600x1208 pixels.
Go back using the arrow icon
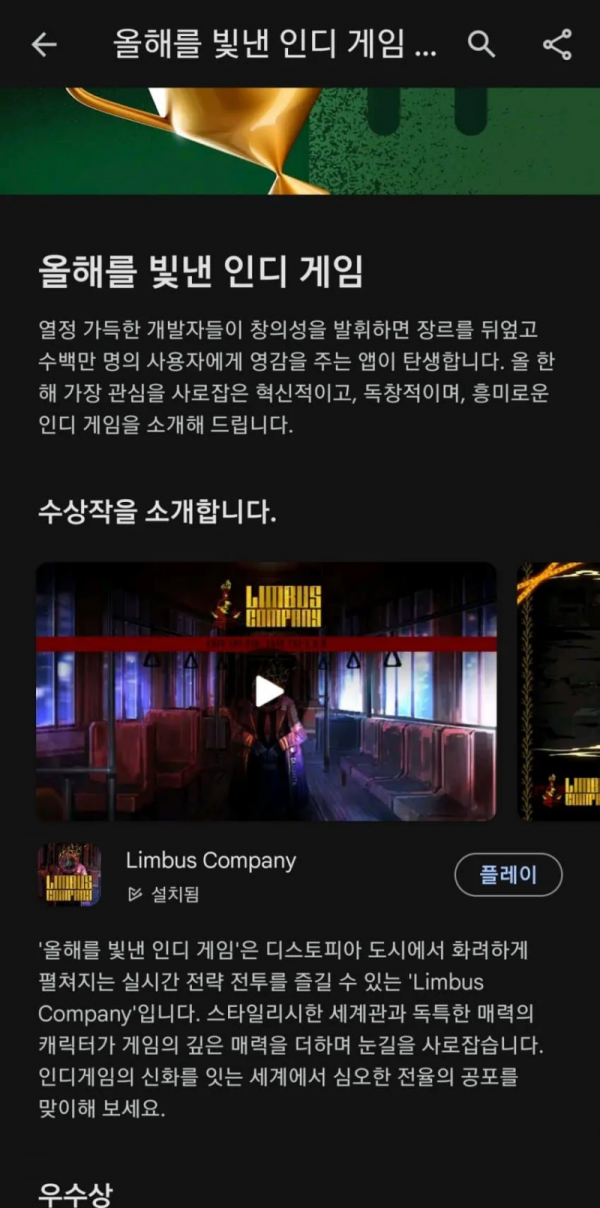tap(44, 45)
